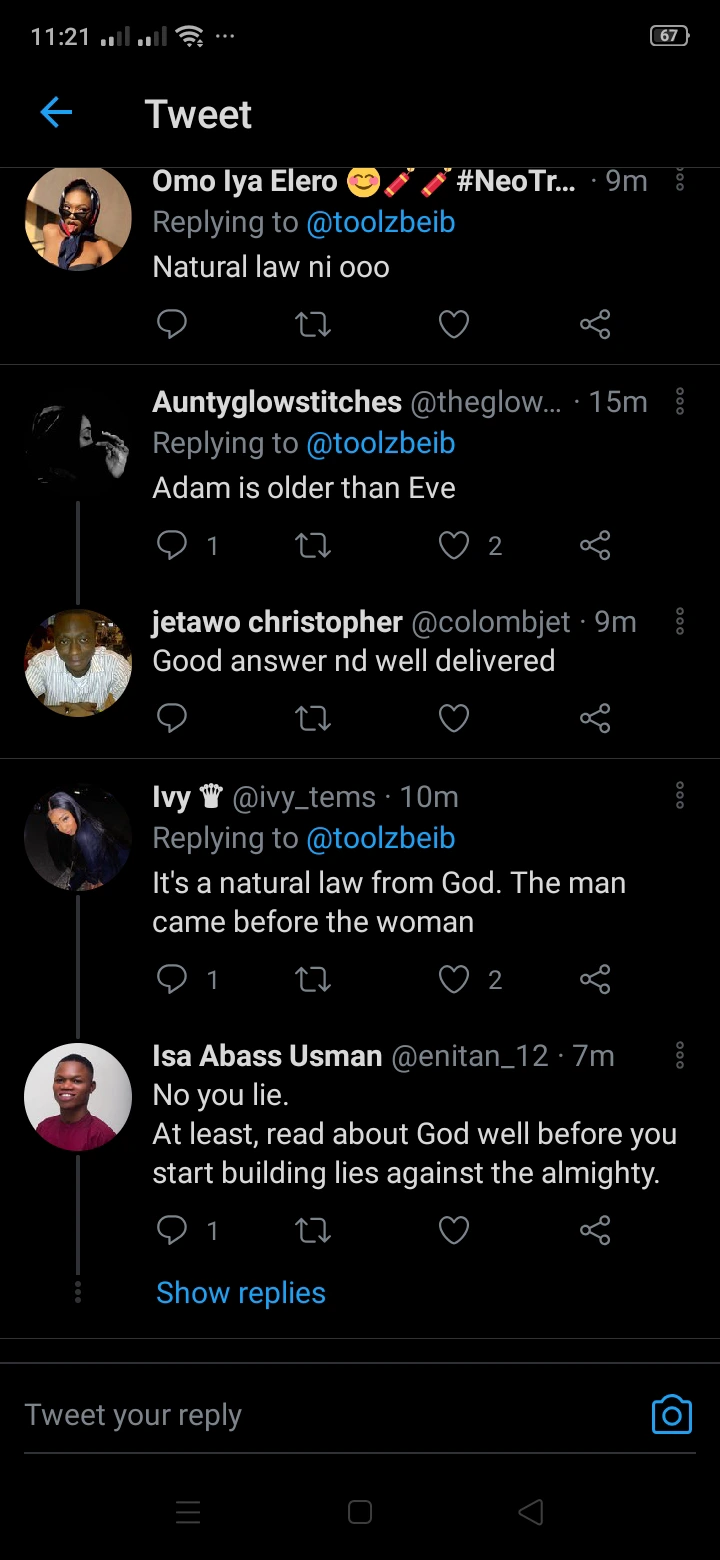Like Auntyglowstitches' tweet

[454, 545]
